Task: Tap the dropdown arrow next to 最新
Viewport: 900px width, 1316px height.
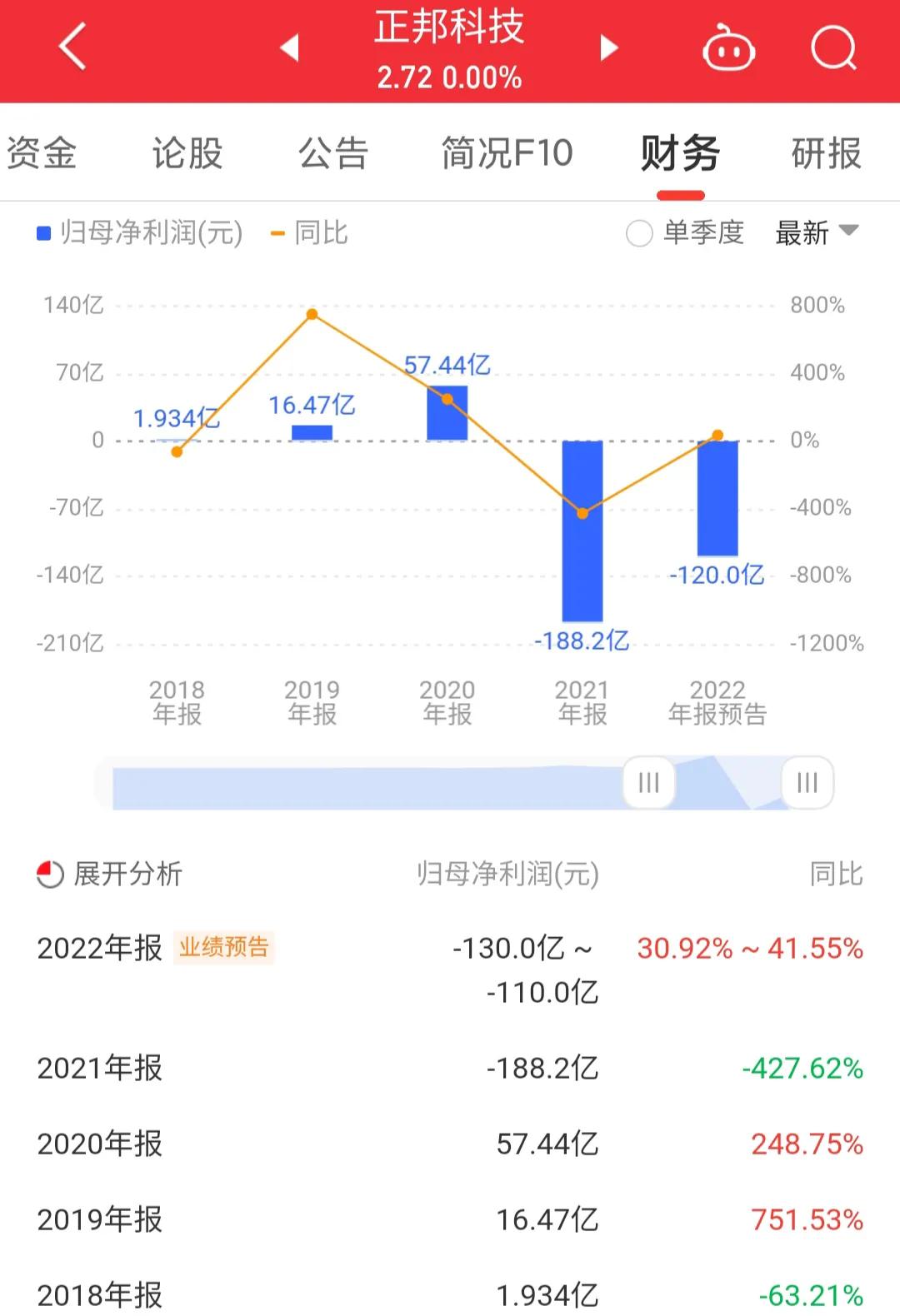Action: point(849,234)
